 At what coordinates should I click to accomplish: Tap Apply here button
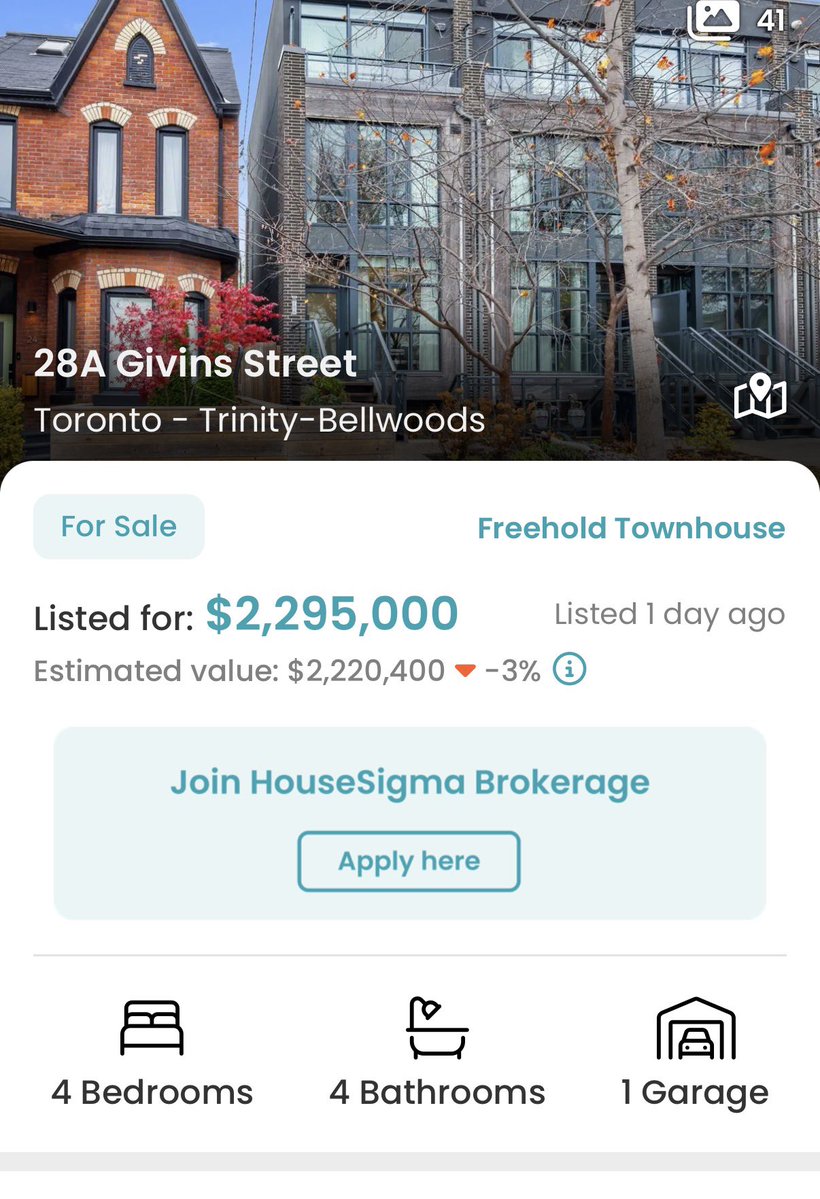point(409,861)
